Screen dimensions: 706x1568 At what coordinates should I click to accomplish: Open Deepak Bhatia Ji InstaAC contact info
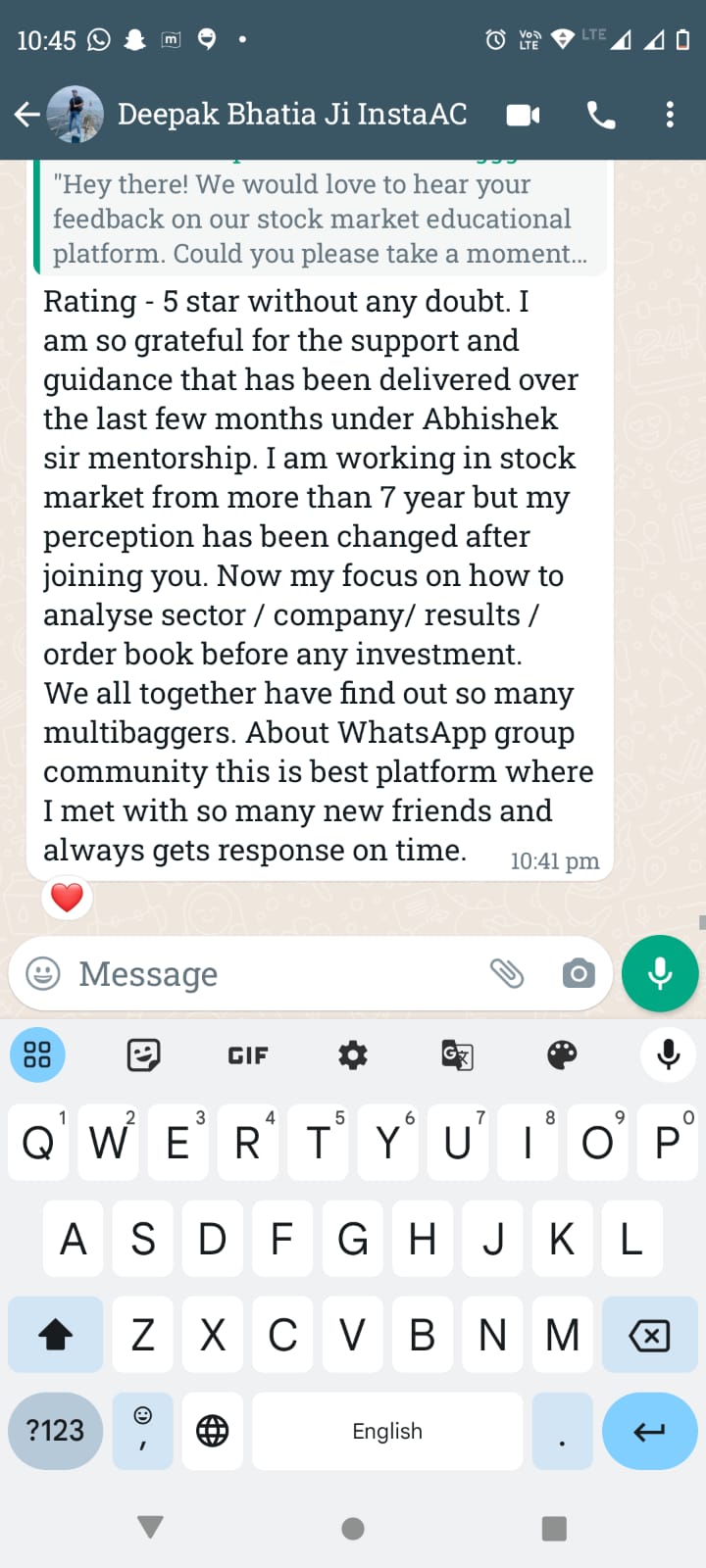click(x=292, y=115)
